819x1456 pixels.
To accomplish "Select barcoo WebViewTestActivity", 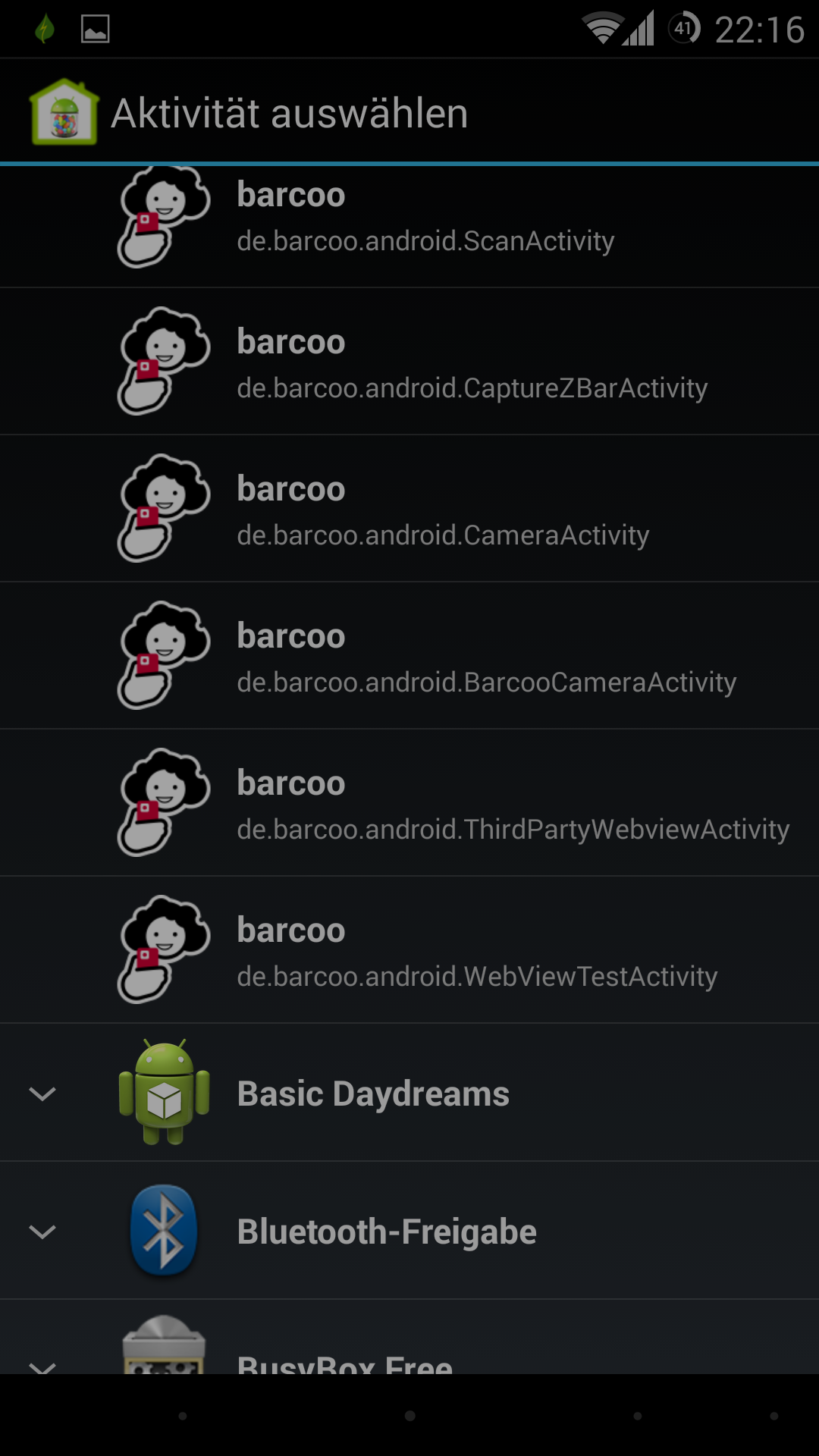I will point(409,949).
